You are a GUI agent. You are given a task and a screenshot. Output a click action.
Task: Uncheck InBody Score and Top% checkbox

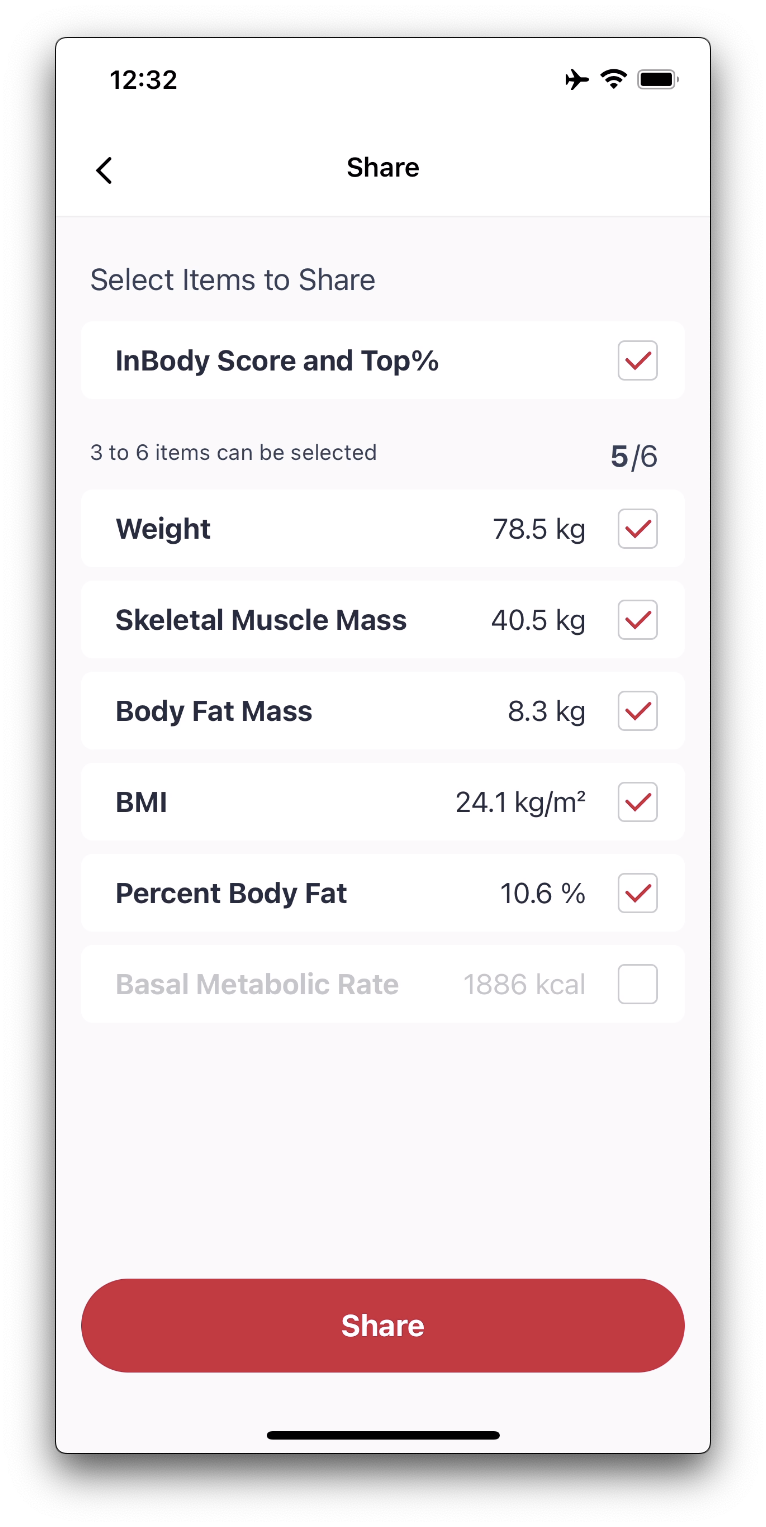point(638,361)
